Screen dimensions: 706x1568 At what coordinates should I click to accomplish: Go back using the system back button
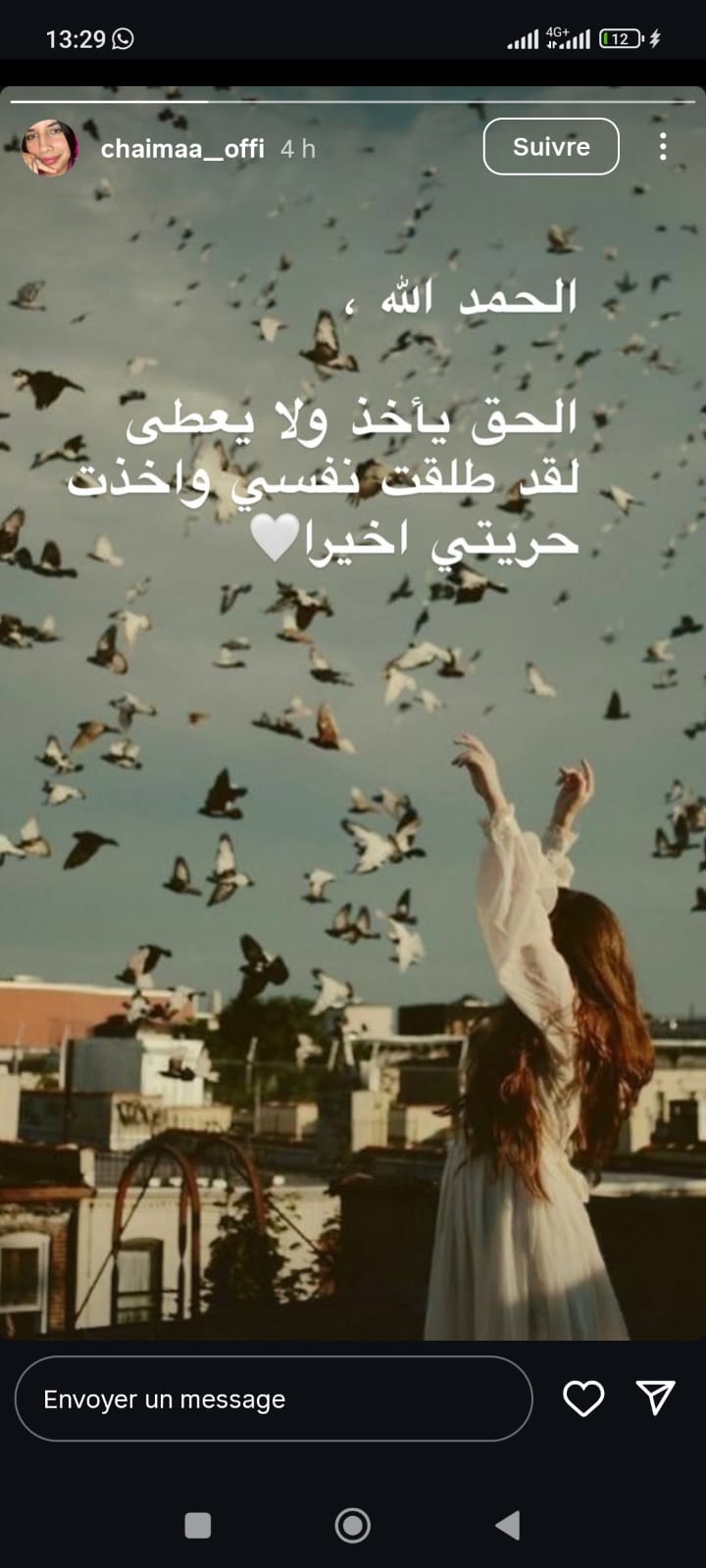[x=507, y=1525]
